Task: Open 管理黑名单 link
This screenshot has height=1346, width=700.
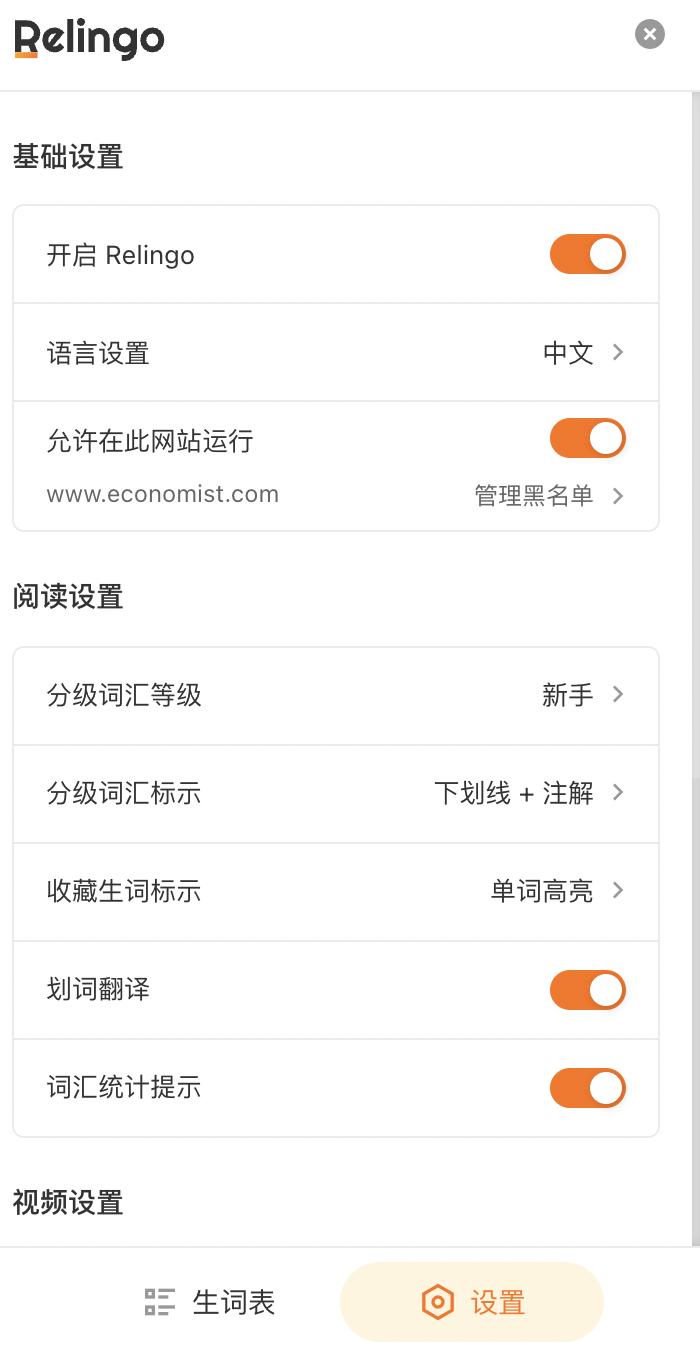Action: [549, 495]
